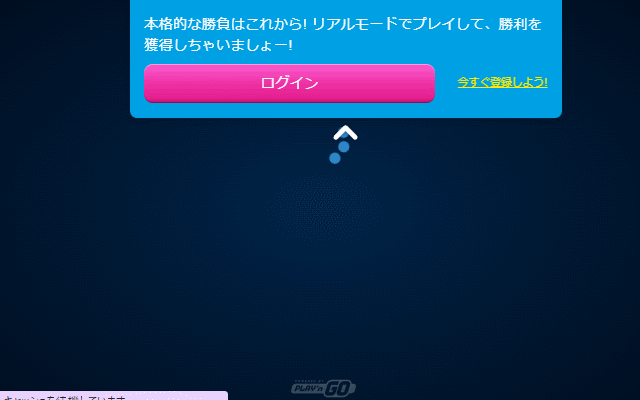Screen dimensions: 640x400
Task: Collapse the banner with the up chevron
Action: [x=345, y=133]
